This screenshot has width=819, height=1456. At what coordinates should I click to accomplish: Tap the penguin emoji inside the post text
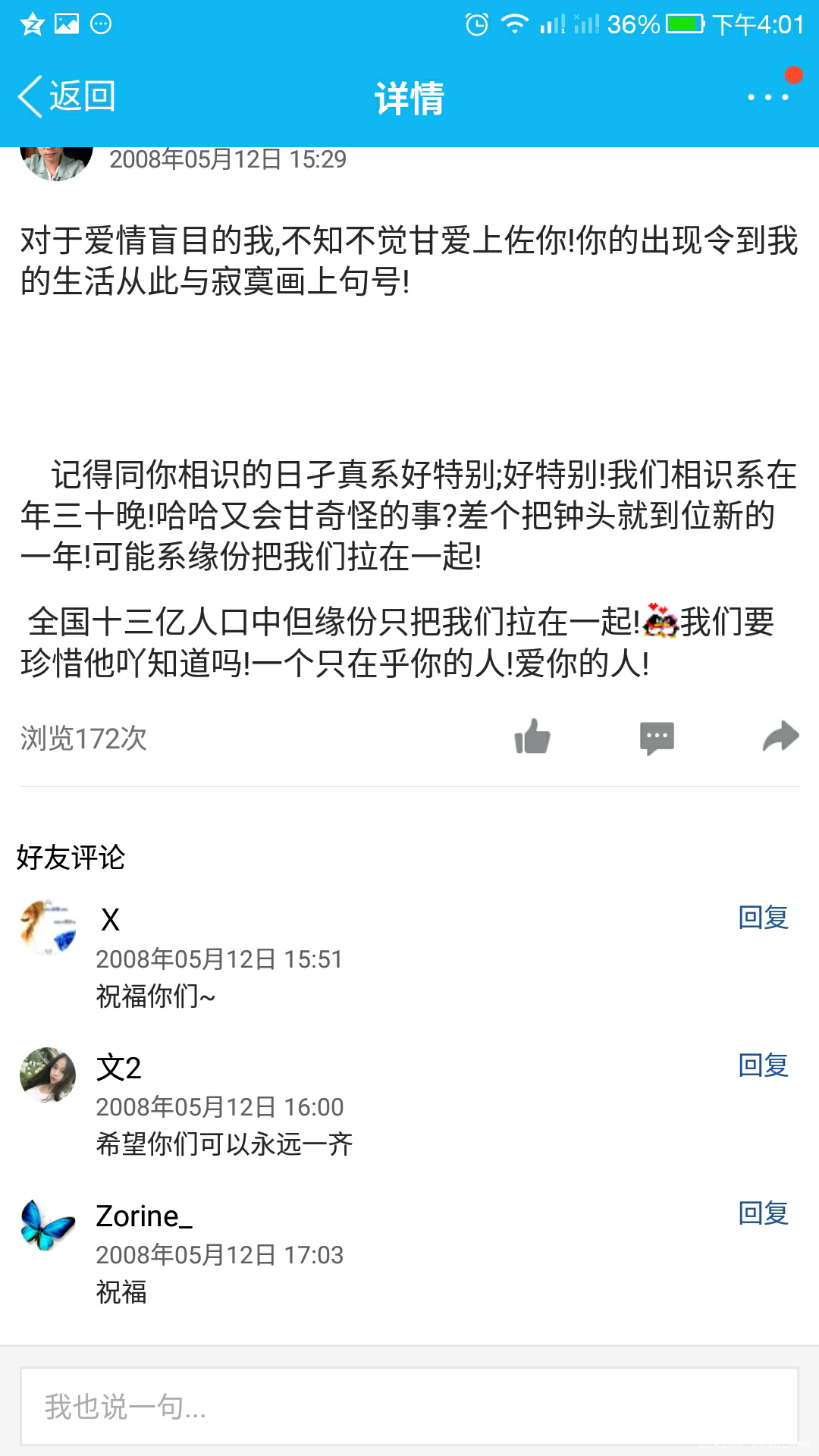point(659,623)
